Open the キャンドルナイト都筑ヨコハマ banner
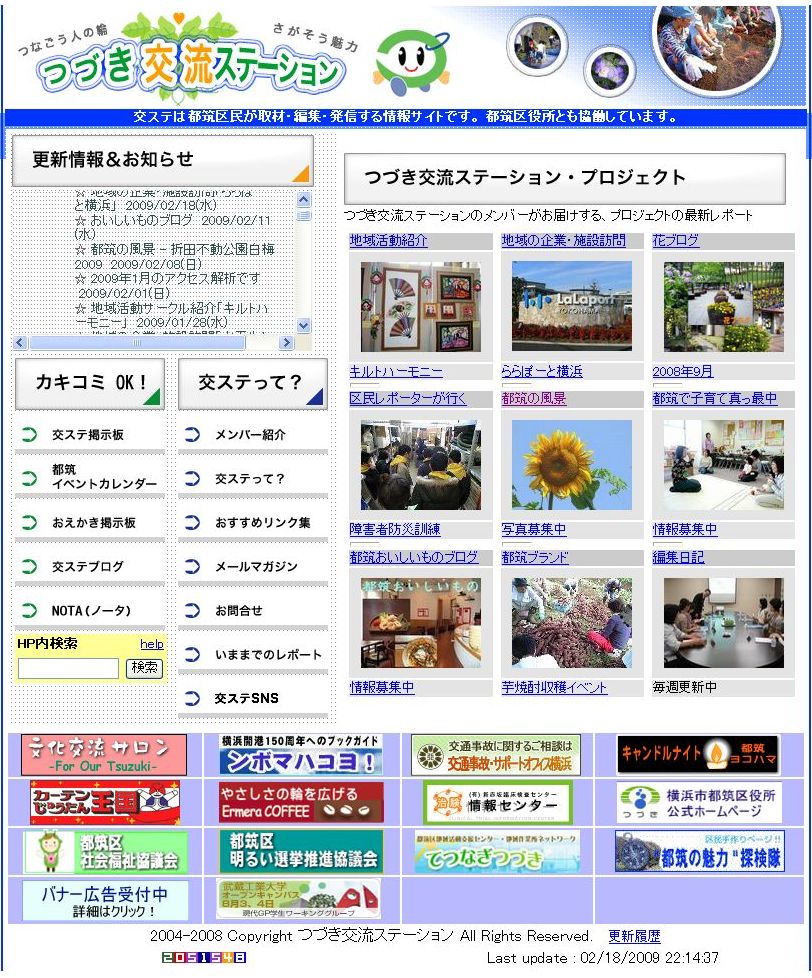The width and height of the screenshot is (812, 978). [x=697, y=755]
